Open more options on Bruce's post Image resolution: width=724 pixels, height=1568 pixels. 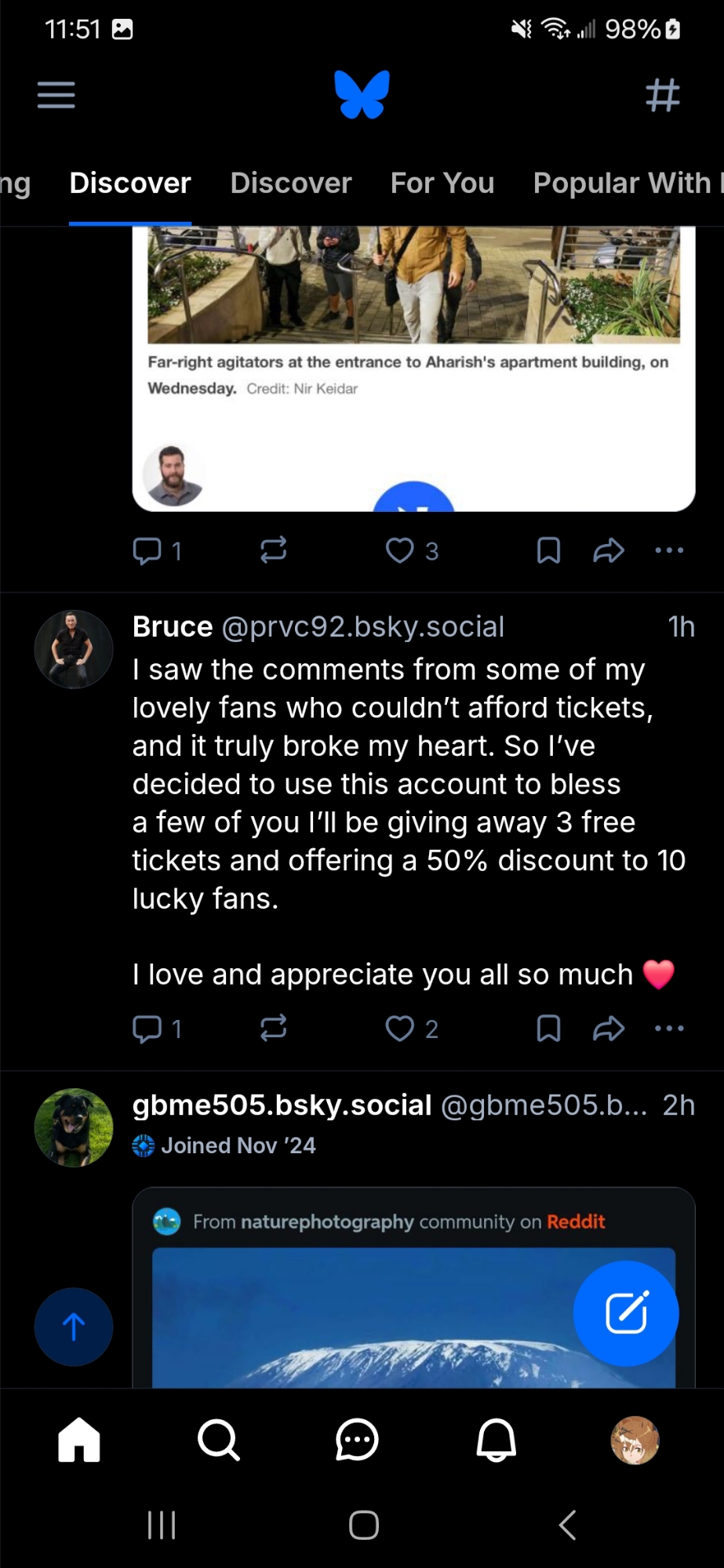(x=669, y=1028)
